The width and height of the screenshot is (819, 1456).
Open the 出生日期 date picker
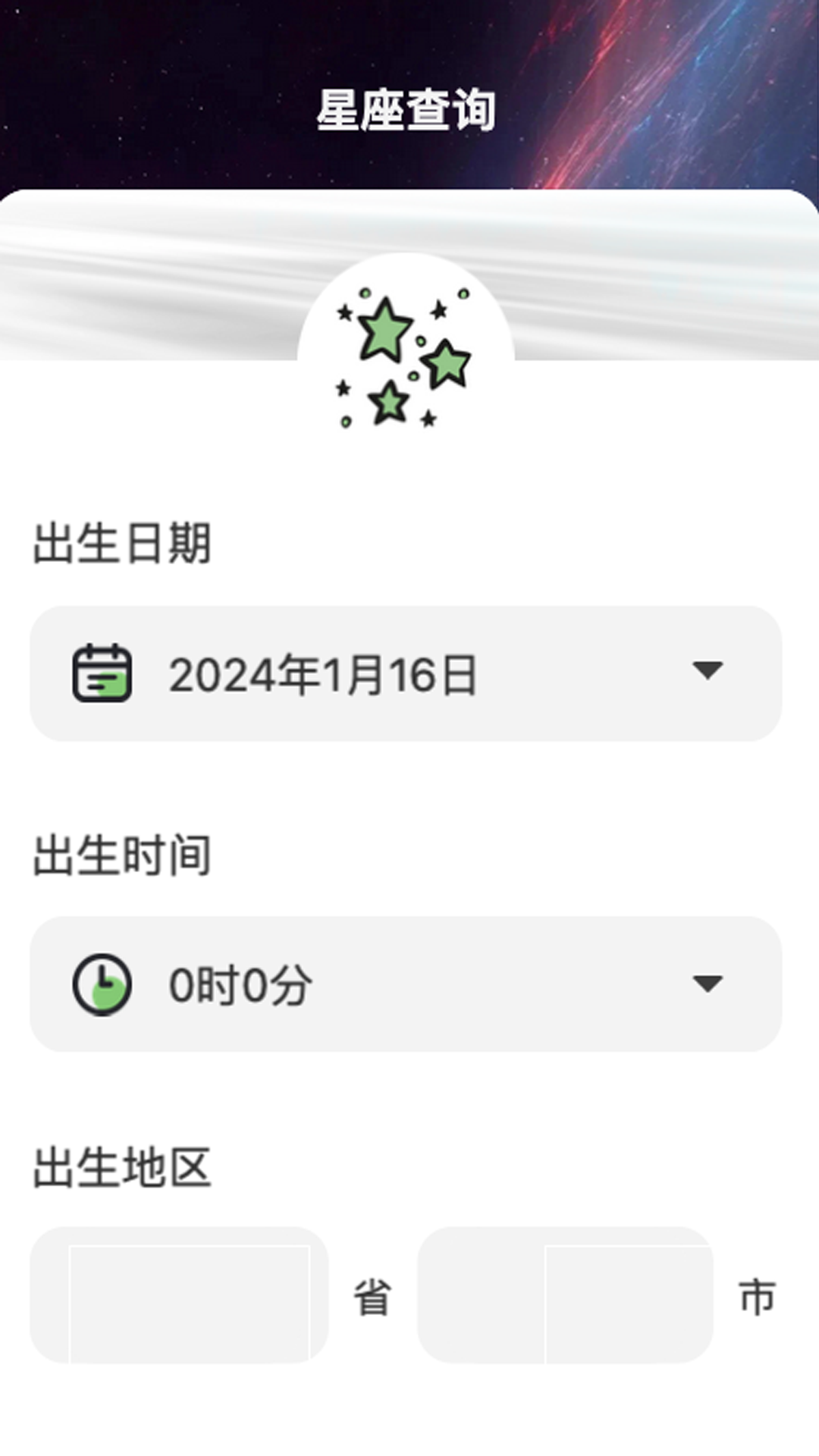click(406, 673)
